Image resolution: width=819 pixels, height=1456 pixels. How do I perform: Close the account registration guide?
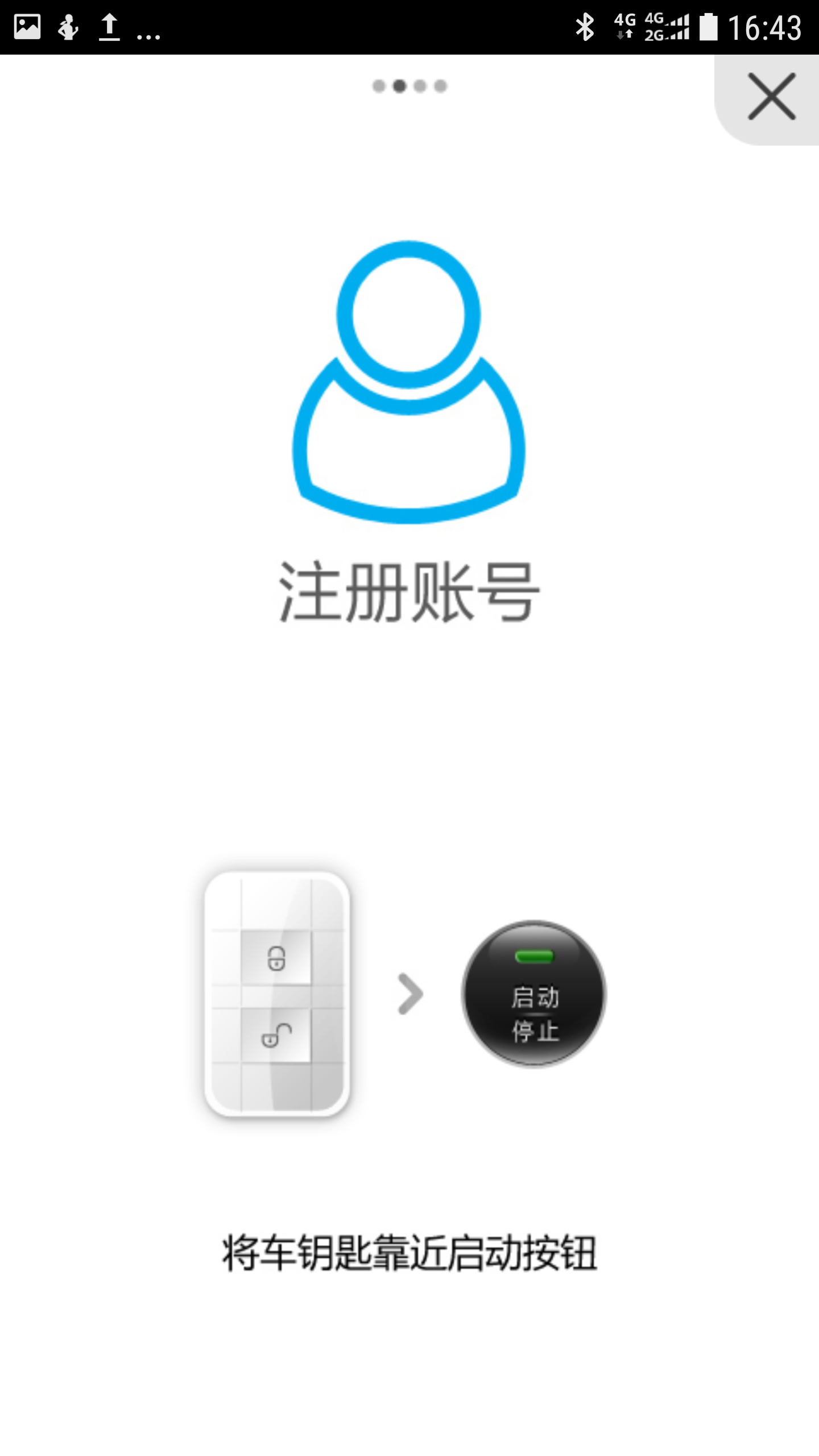pos(771,97)
